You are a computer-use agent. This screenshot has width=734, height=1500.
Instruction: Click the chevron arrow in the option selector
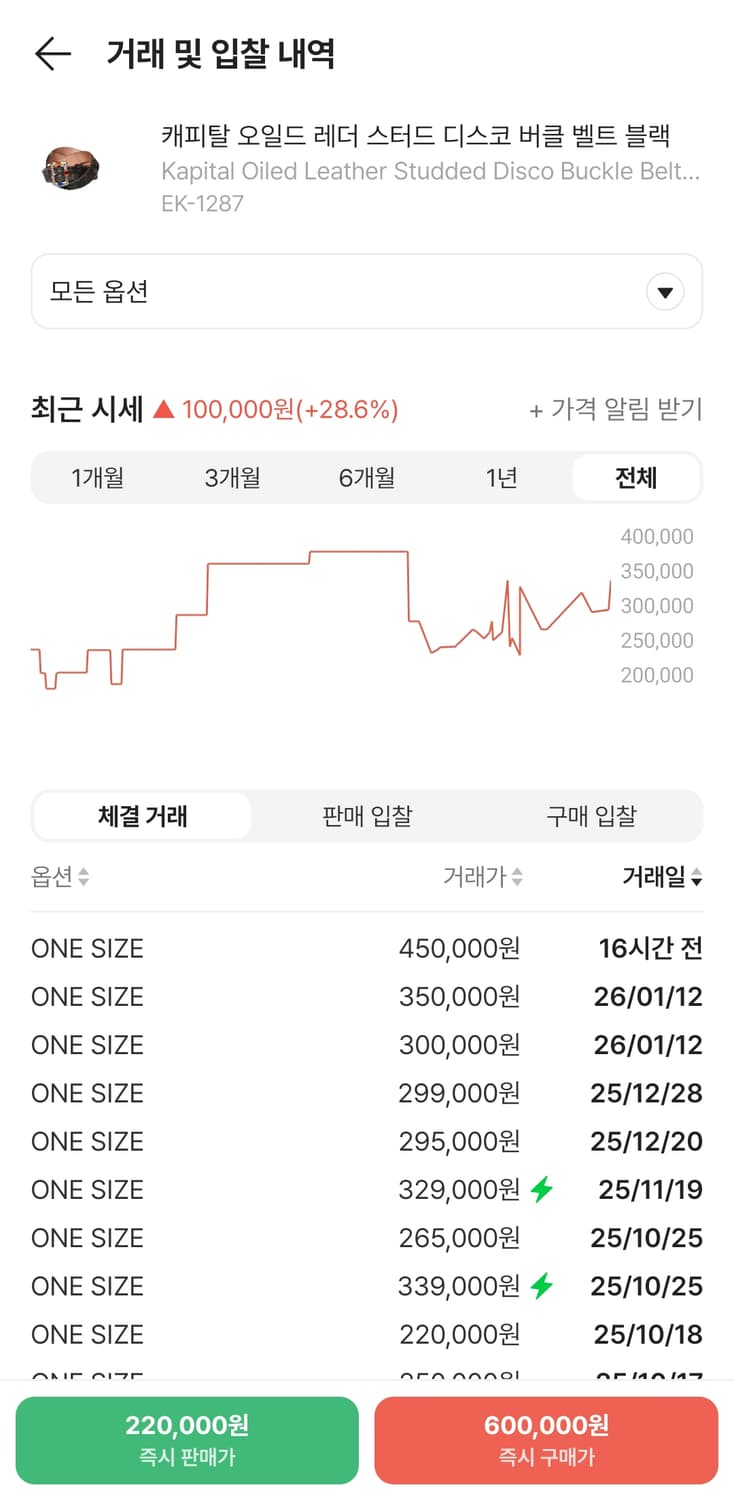click(x=664, y=291)
